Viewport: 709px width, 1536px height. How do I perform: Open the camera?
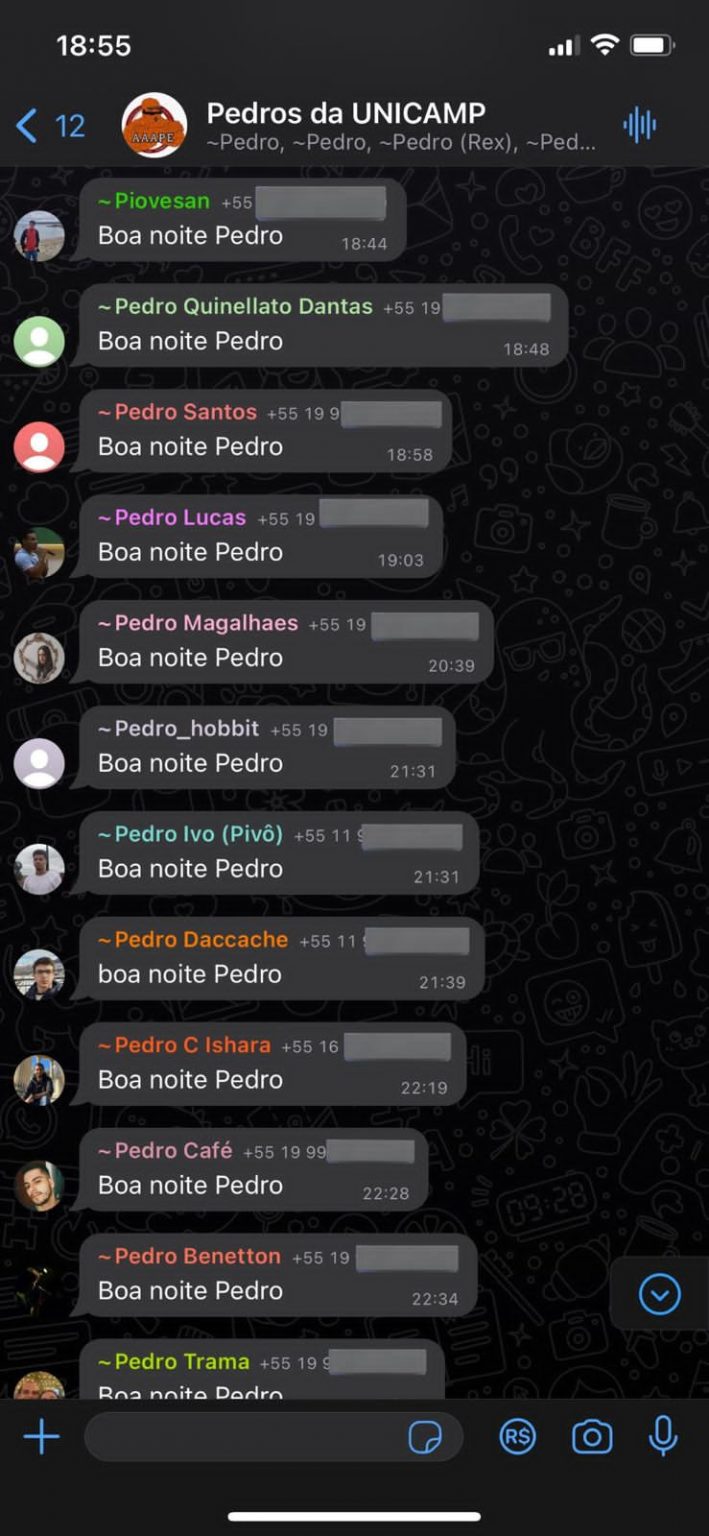(591, 1437)
